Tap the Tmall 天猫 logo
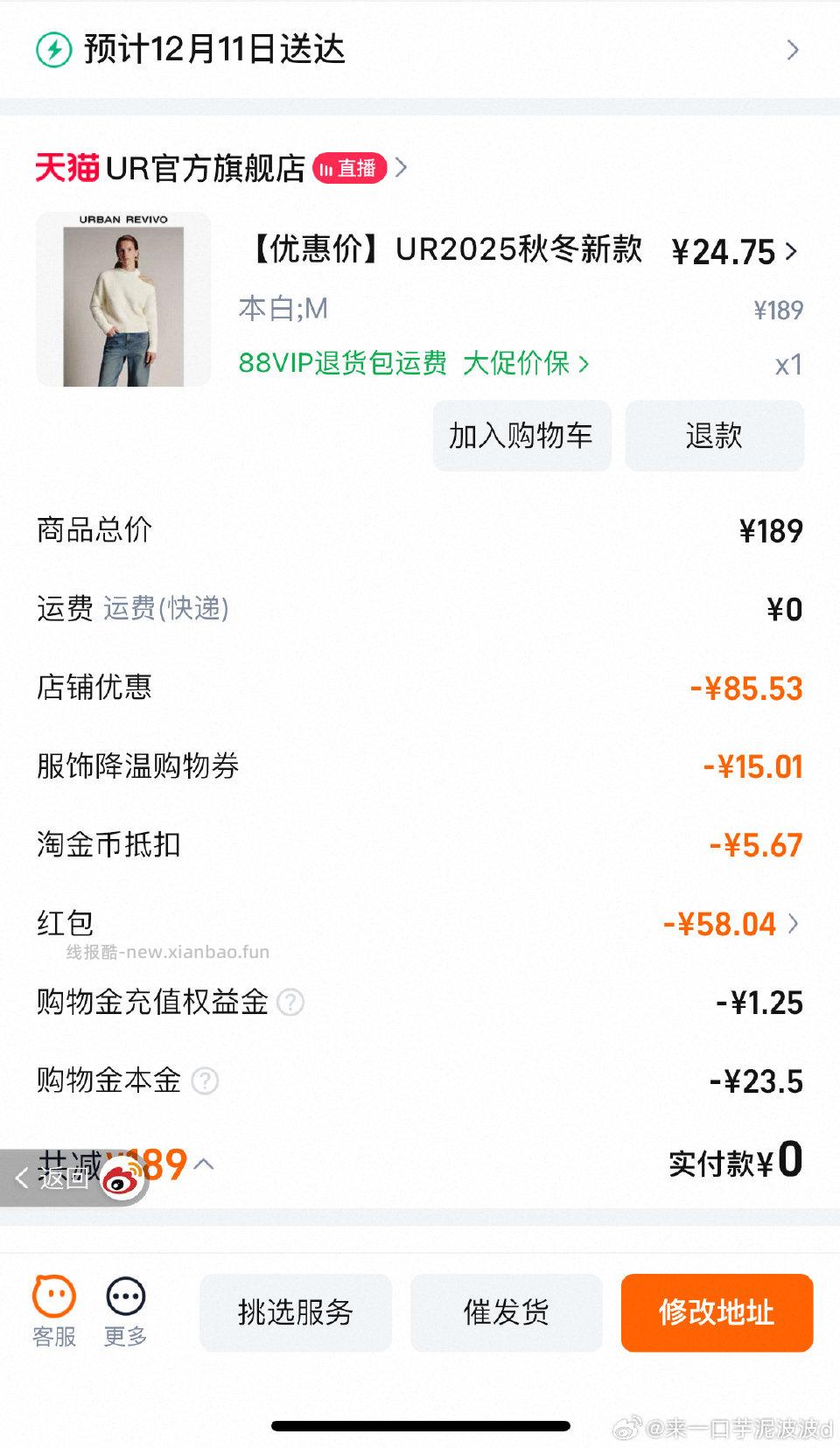 pyautogui.click(x=68, y=168)
